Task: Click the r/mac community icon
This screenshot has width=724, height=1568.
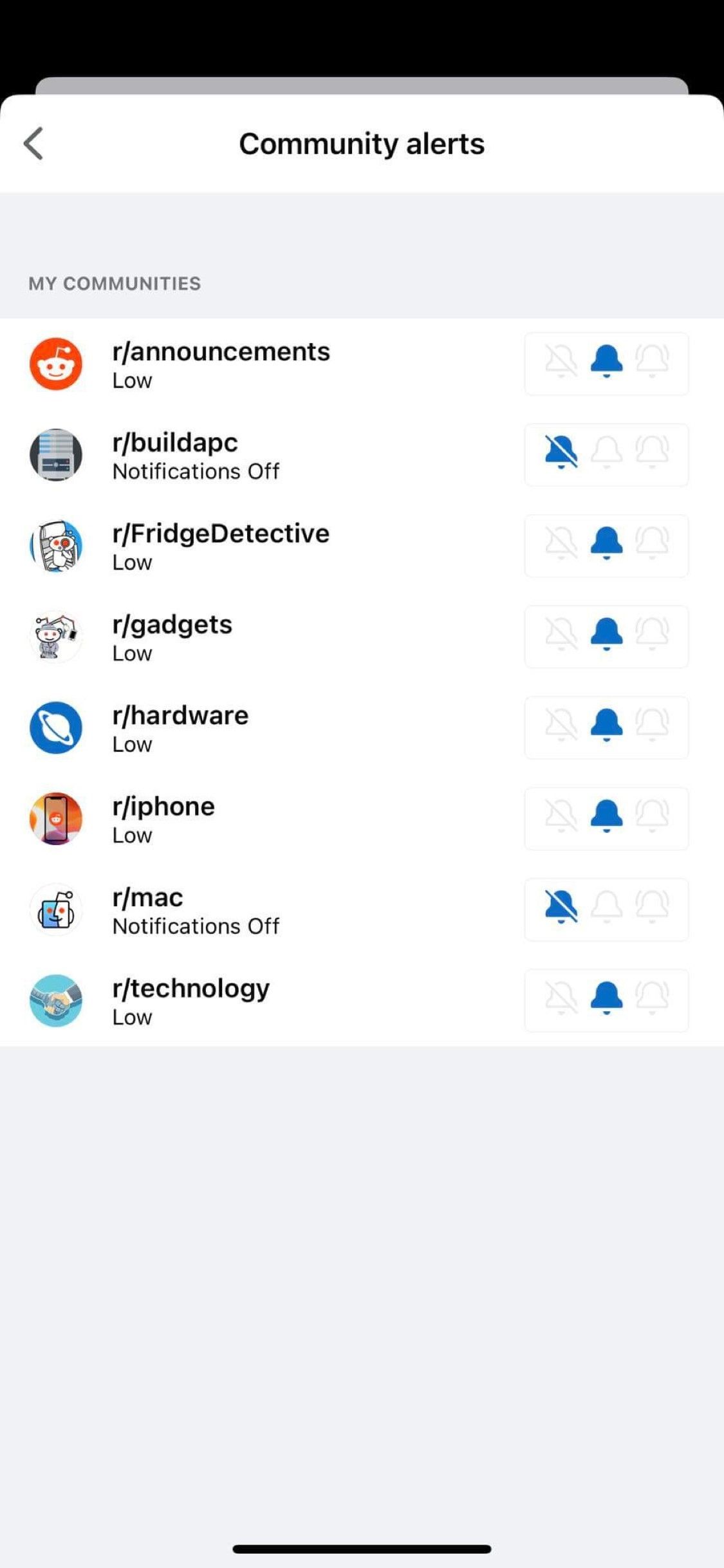Action: (56, 910)
